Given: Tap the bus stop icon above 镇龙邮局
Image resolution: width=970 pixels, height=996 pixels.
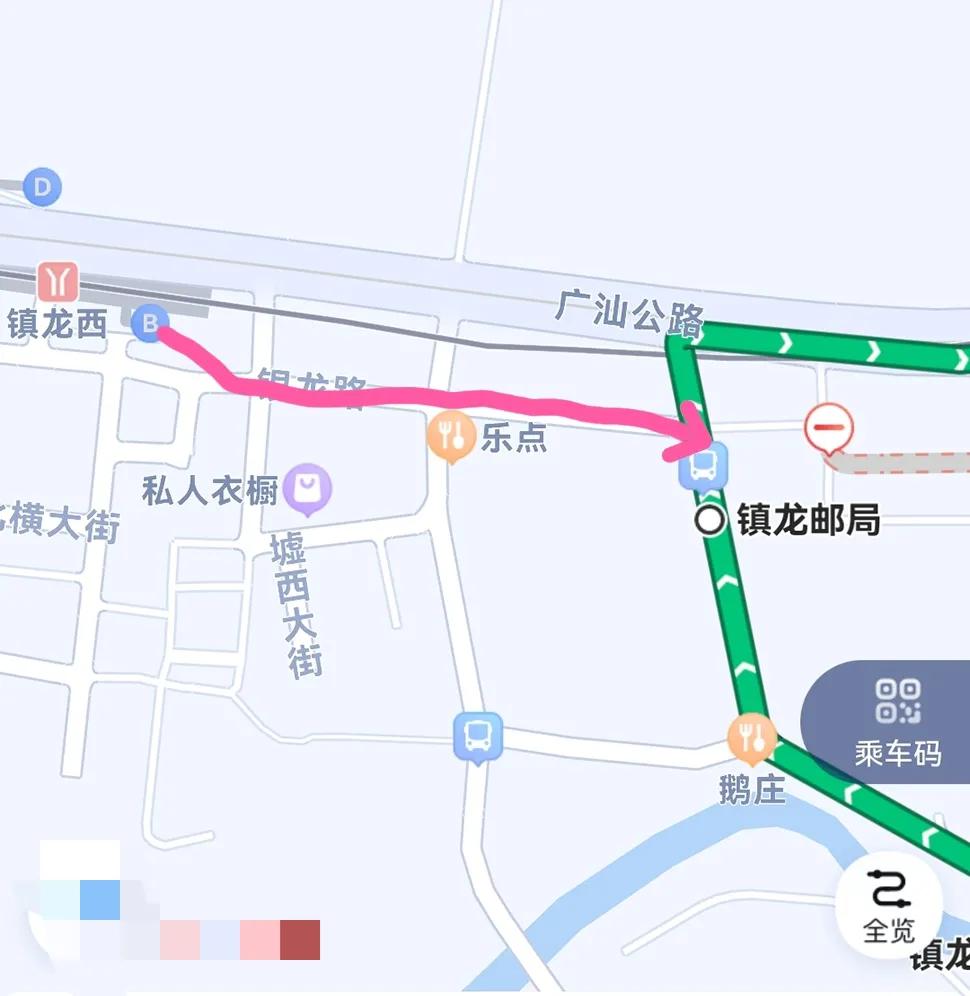Looking at the screenshot, I should pos(703,466).
